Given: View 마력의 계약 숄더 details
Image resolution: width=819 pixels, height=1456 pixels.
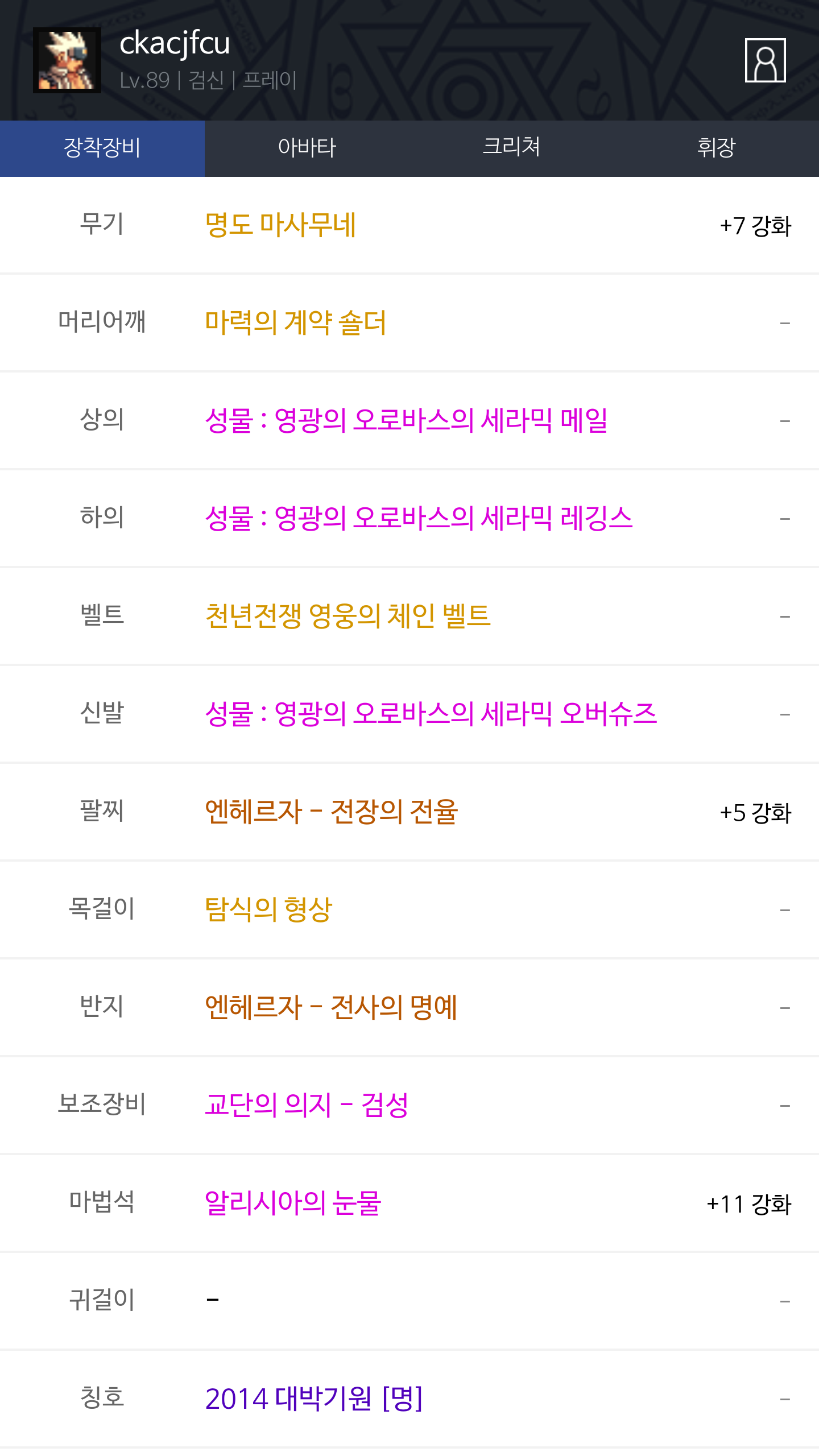Looking at the screenshot, I should click(295, 323).
